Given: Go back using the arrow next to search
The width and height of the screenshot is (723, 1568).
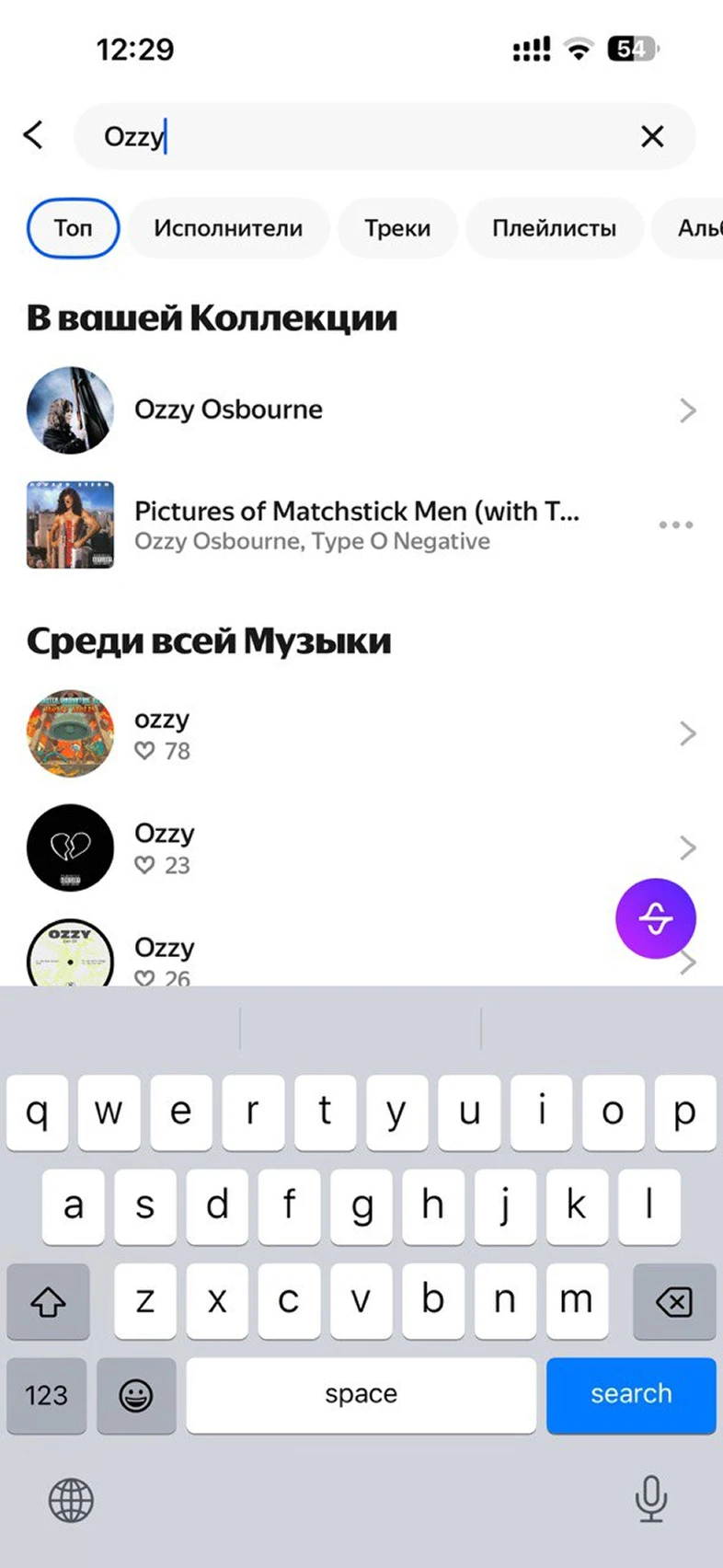Looking at the screenshot, I should tap(34, 135).
